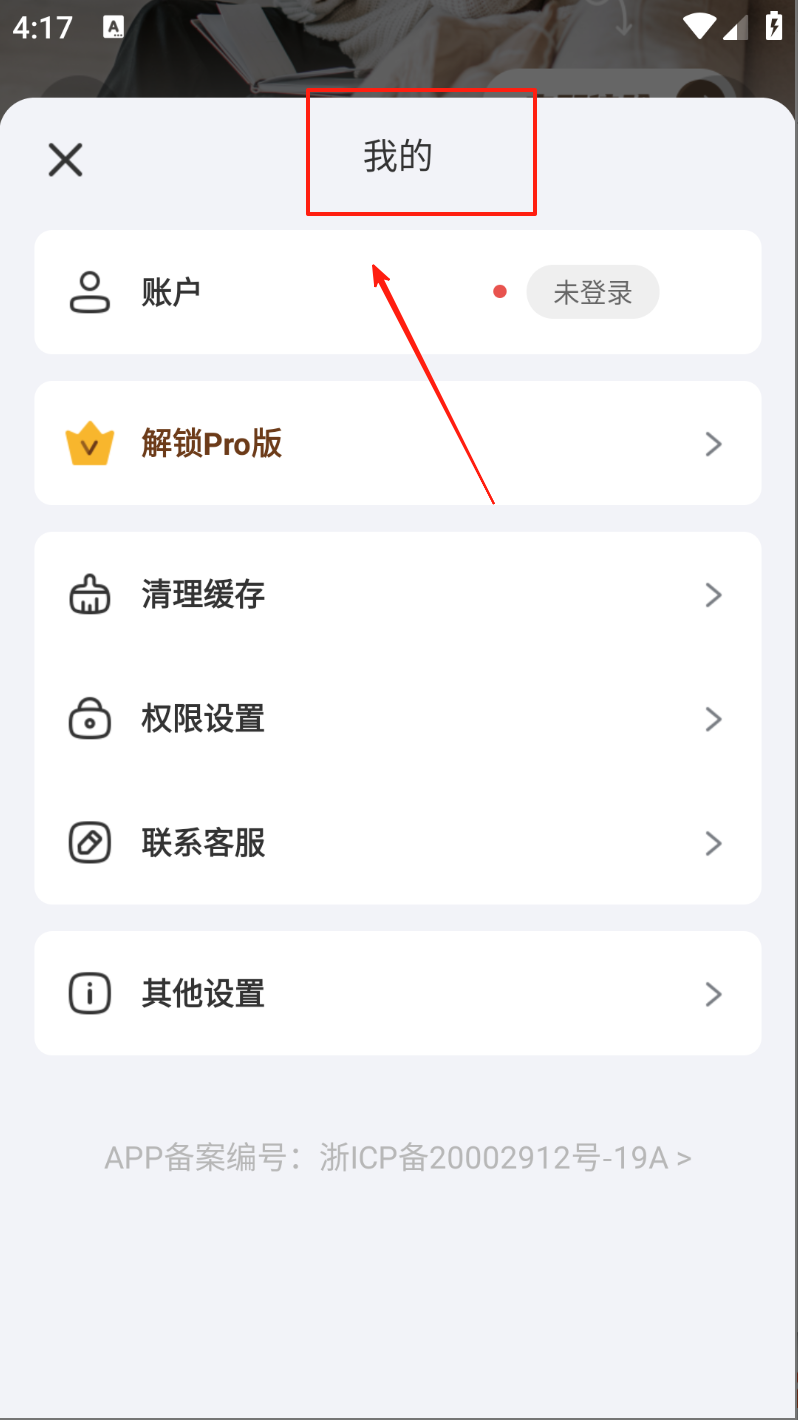Image resolution: width=798 pixels, height=1420 pixels.
Task: Tap the 未登录 login chip
Action: (592, 292)
